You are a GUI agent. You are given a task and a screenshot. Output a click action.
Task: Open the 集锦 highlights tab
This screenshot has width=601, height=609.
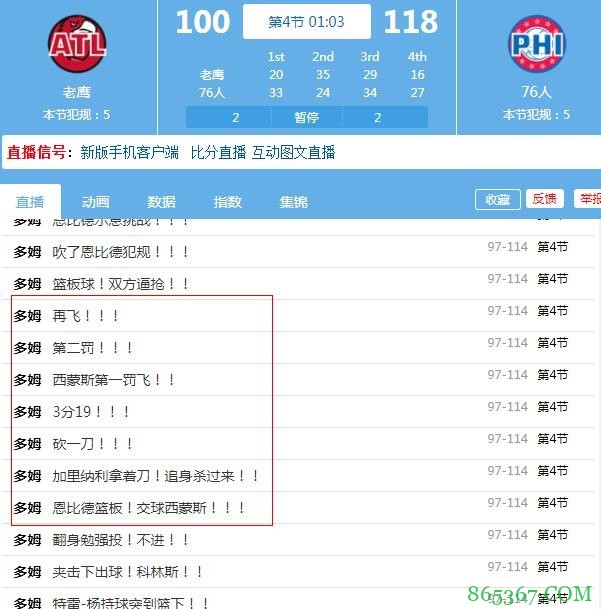(x=293, y=201)
